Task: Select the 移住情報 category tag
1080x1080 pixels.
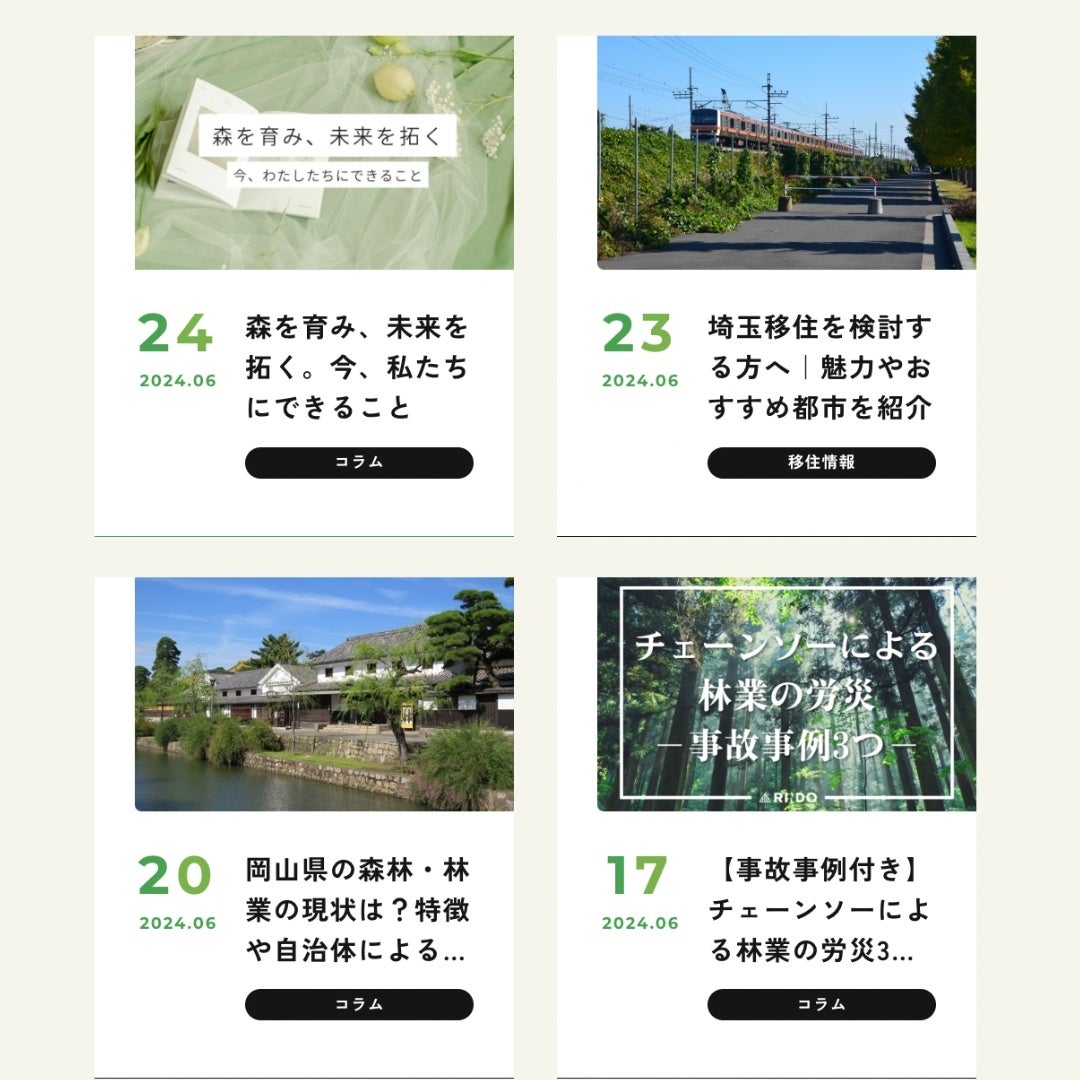Action: (x=821, y=463)
